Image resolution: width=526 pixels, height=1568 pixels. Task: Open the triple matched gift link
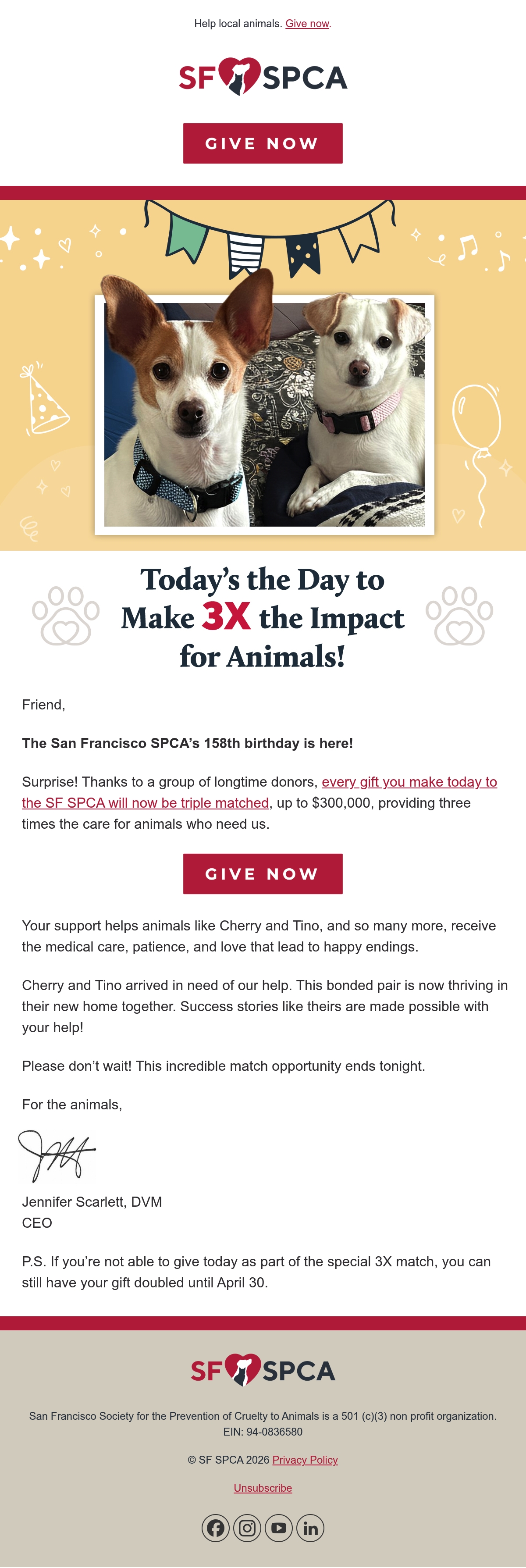click(x=260, y=792)
